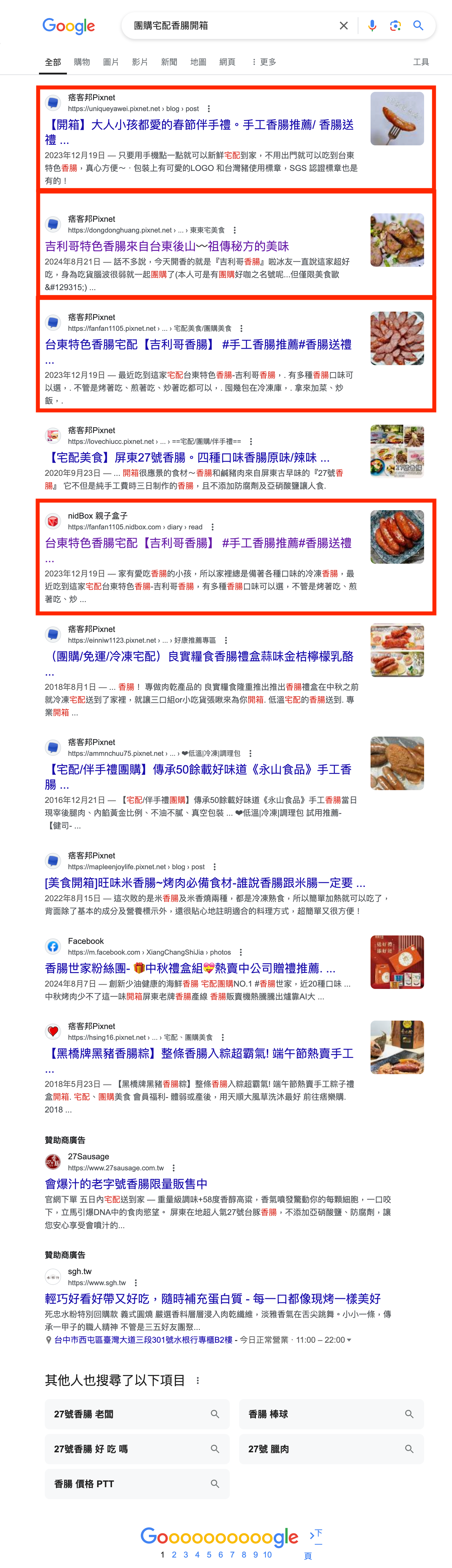452x1568 pixels.
Task: Tap the blue magnifier search button
Action: click(418, 26)
